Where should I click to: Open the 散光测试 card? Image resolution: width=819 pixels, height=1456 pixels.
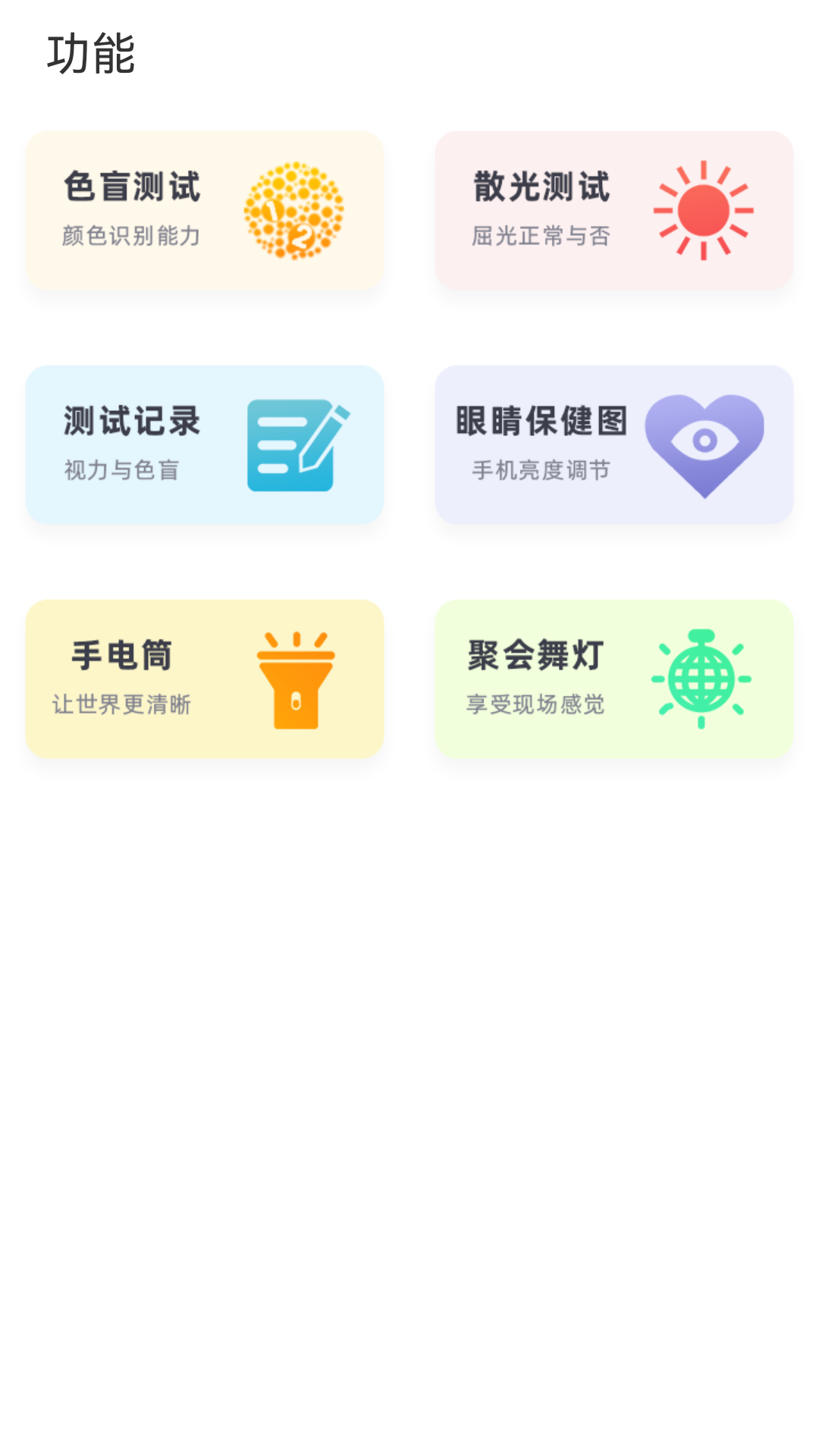coord(613,211)
